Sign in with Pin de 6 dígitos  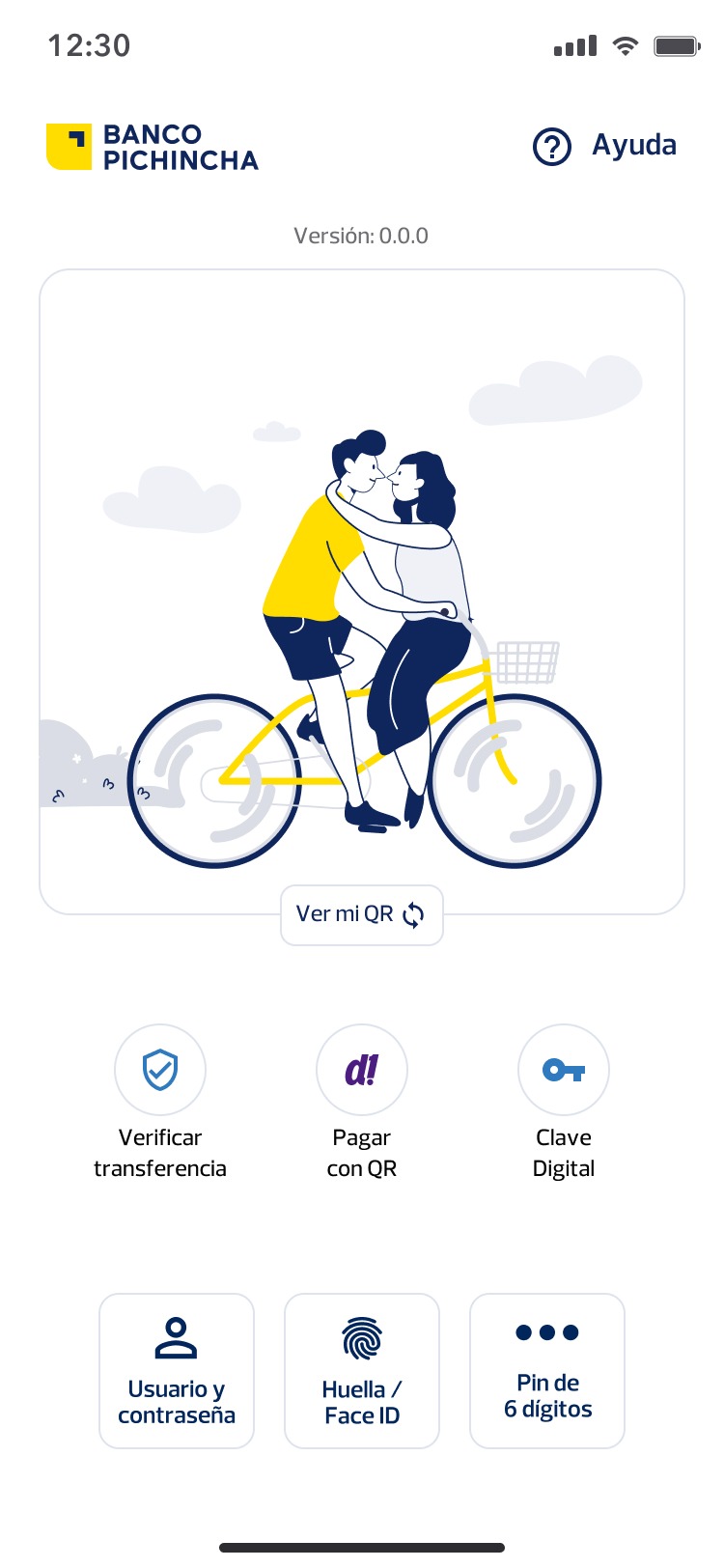pyautogui.click(x=547, y=1370)
